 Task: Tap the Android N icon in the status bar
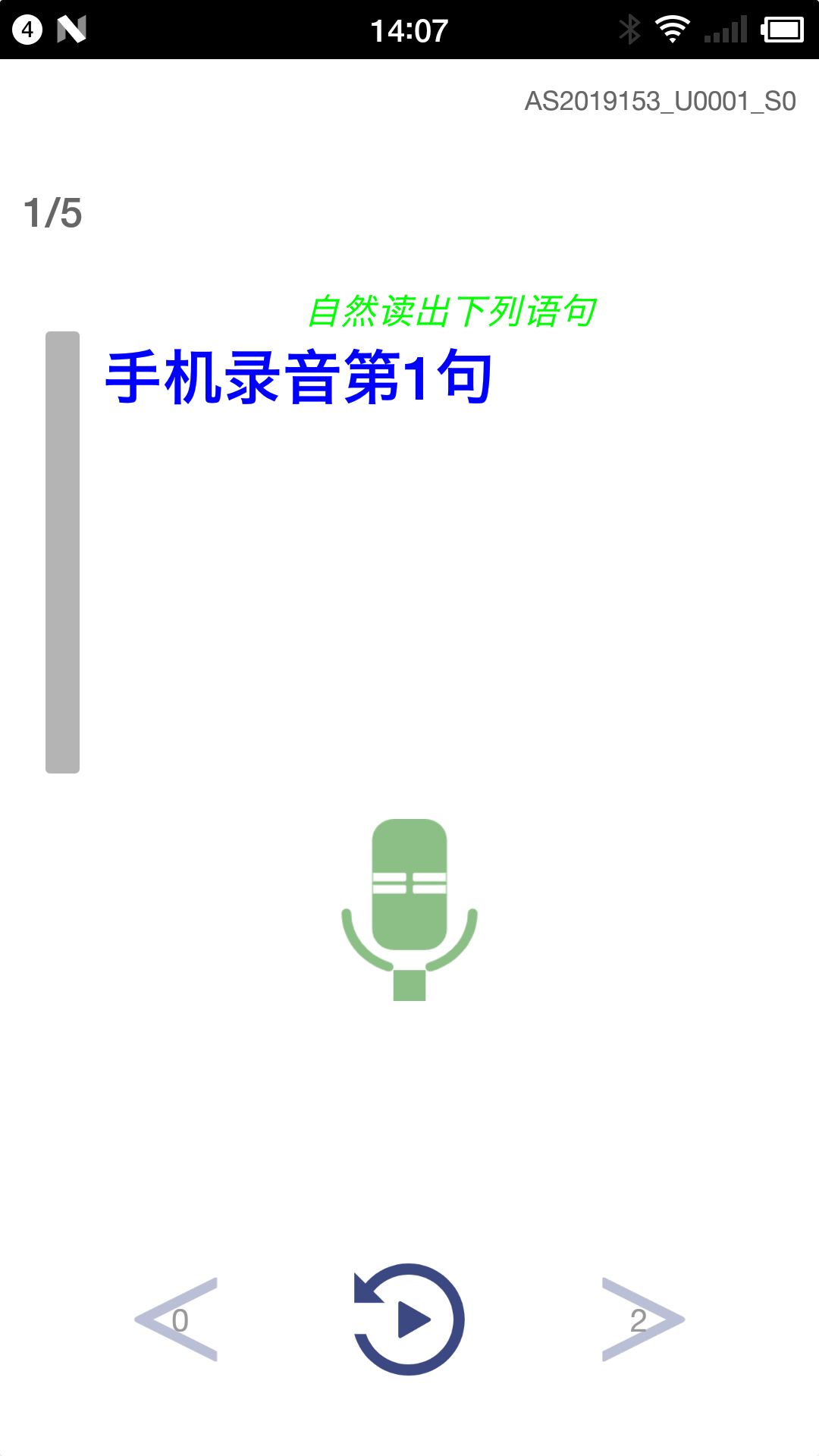coord(73,27)
